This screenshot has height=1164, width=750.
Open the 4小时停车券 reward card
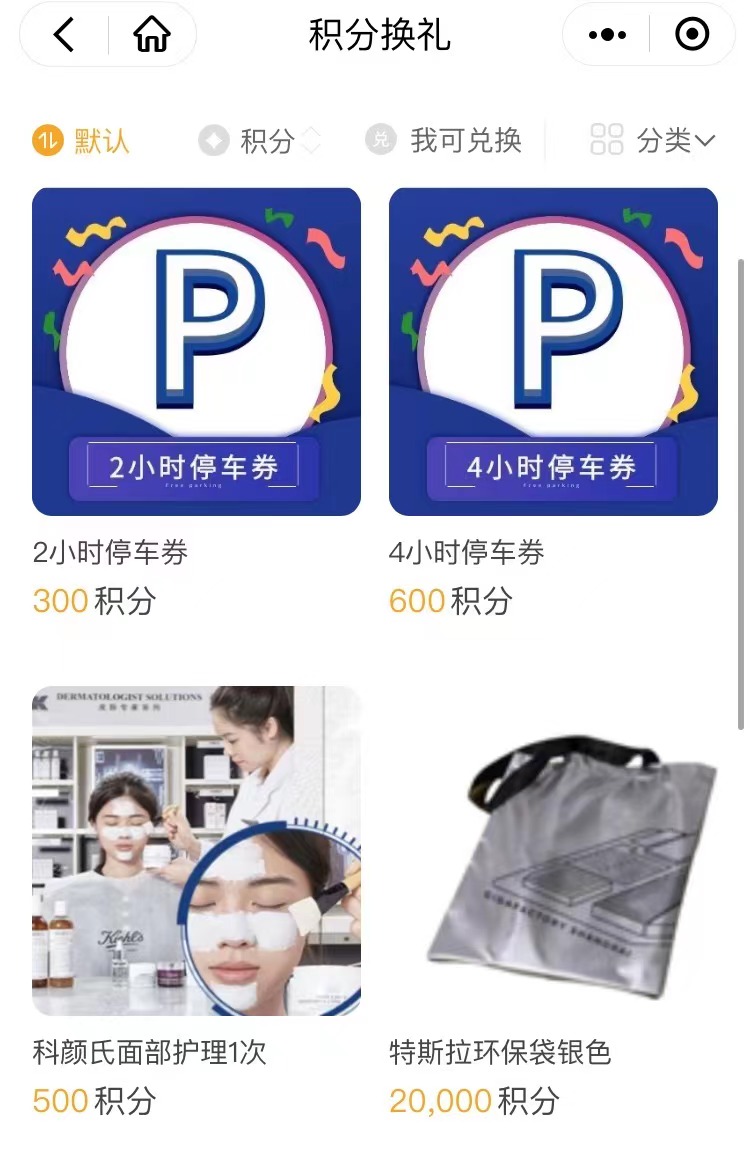click(553, 352)
